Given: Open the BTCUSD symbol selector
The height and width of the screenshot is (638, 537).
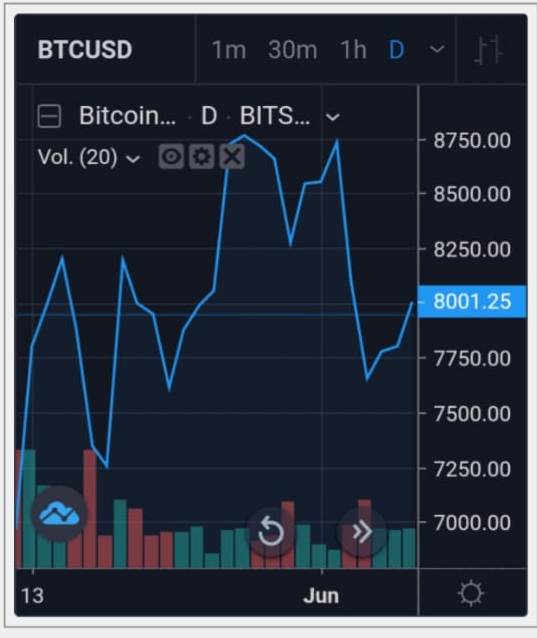Looking at the screenshot, I should 85,50.
